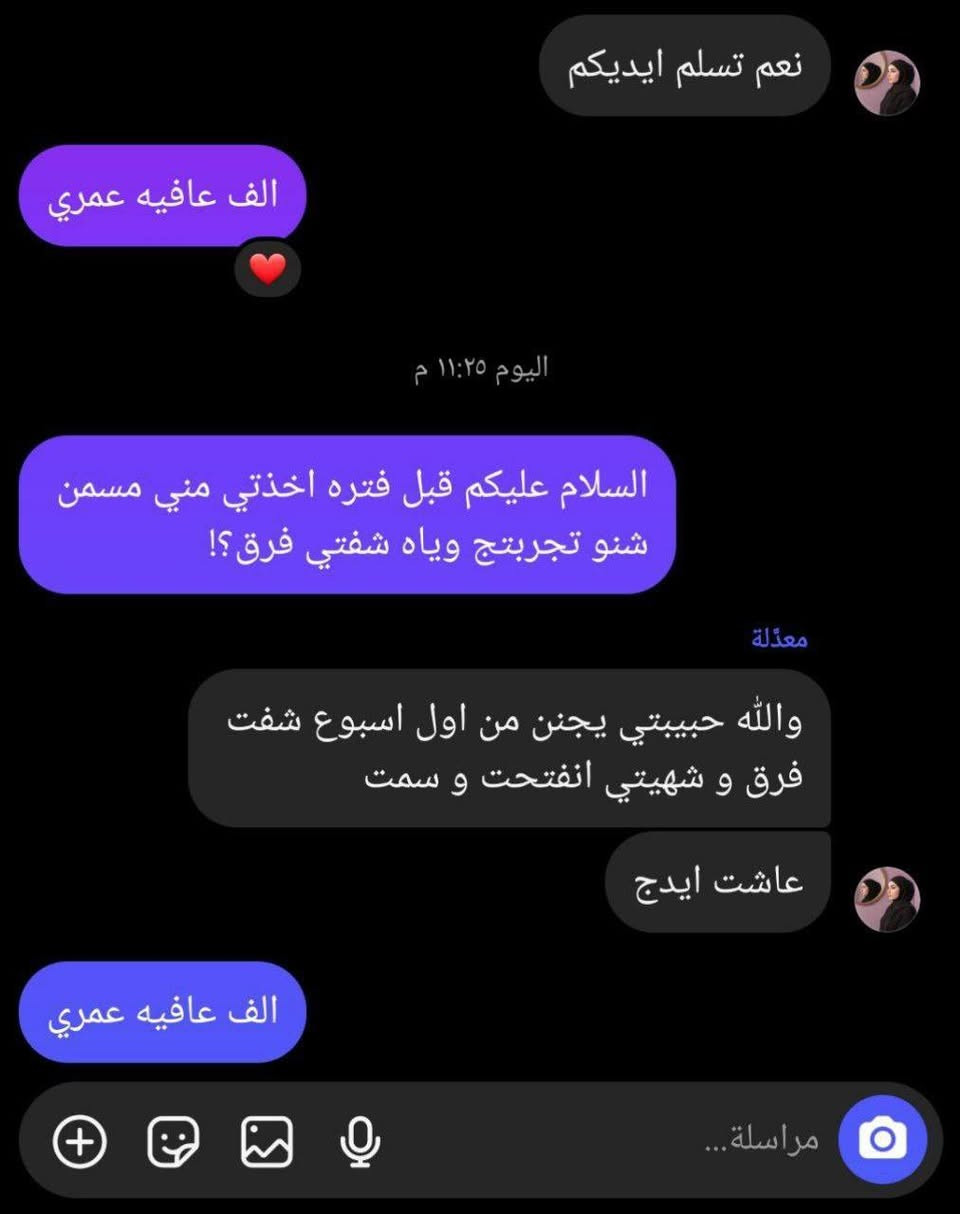The image size is (960, 1214).
Task: Select the edited reply ending with 'انفتحت و سمت'
Action: [510, 750]
